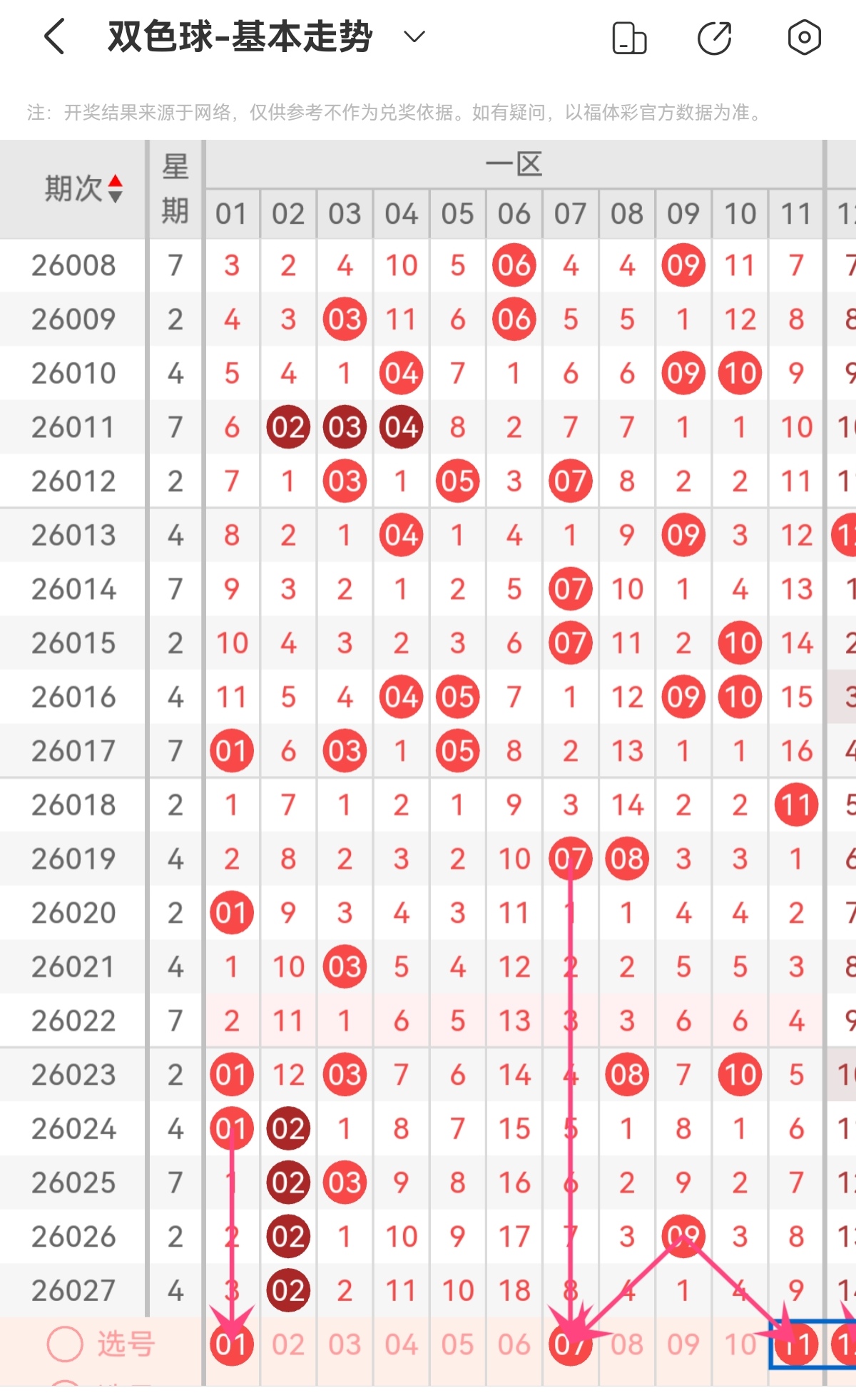Pick ball 10 in the 选号 row

tap(740, 1344)
